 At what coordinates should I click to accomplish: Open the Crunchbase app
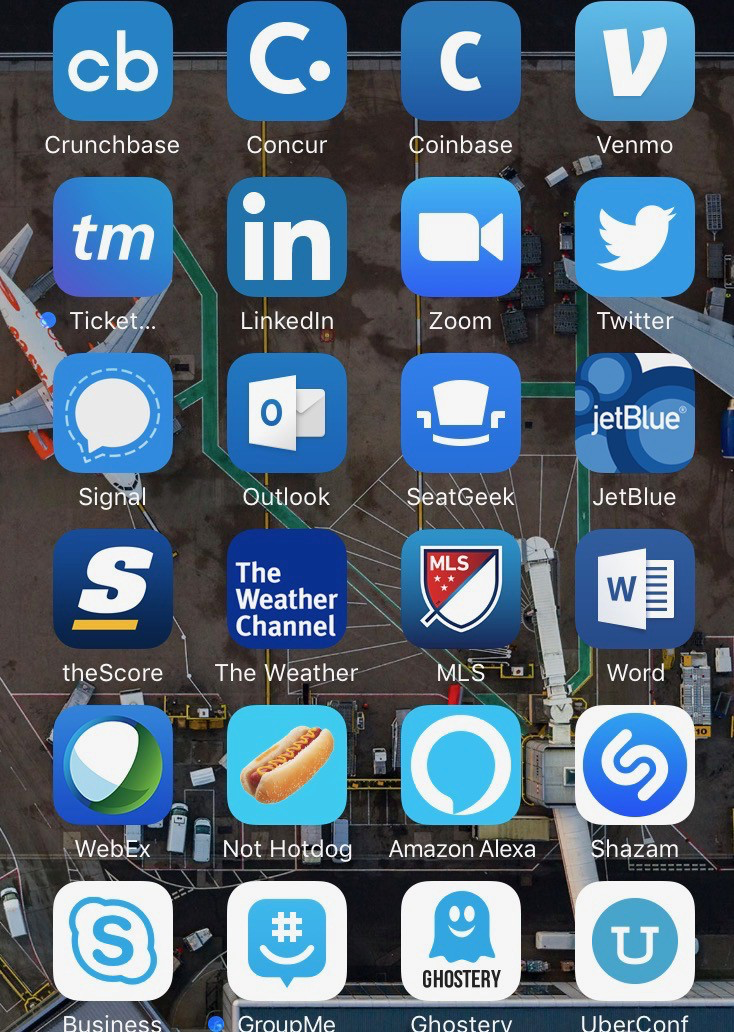tap(113, 62)
